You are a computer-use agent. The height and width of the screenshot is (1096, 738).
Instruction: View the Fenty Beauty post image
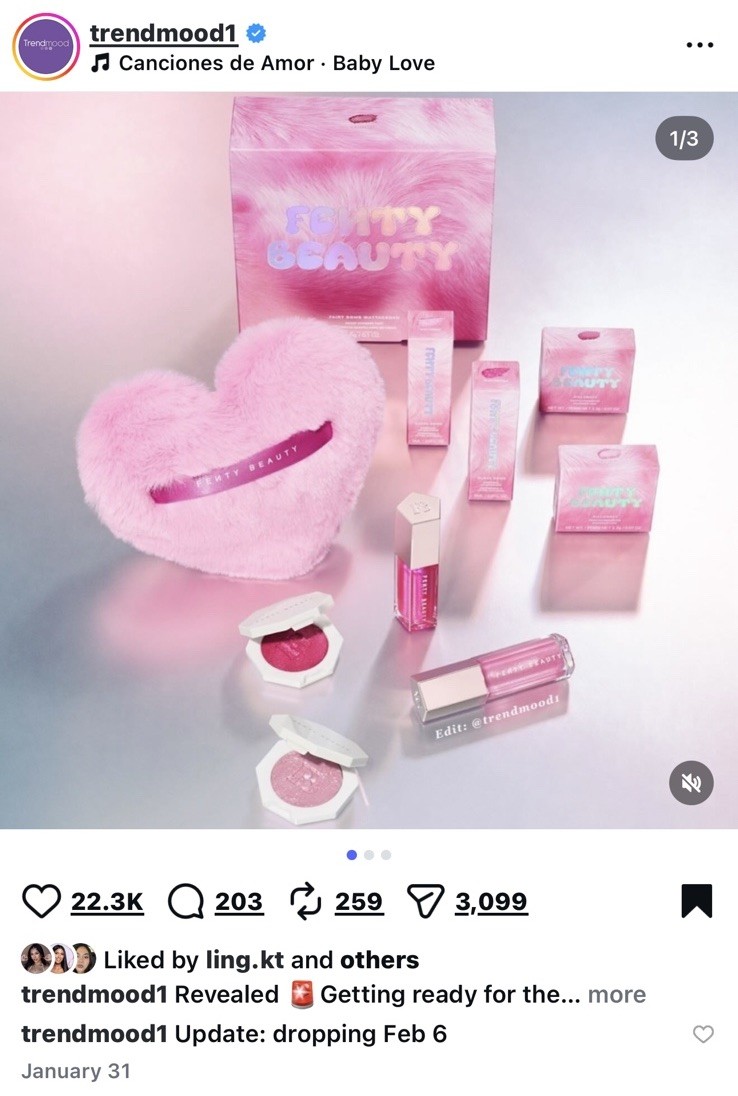(369, 461)
